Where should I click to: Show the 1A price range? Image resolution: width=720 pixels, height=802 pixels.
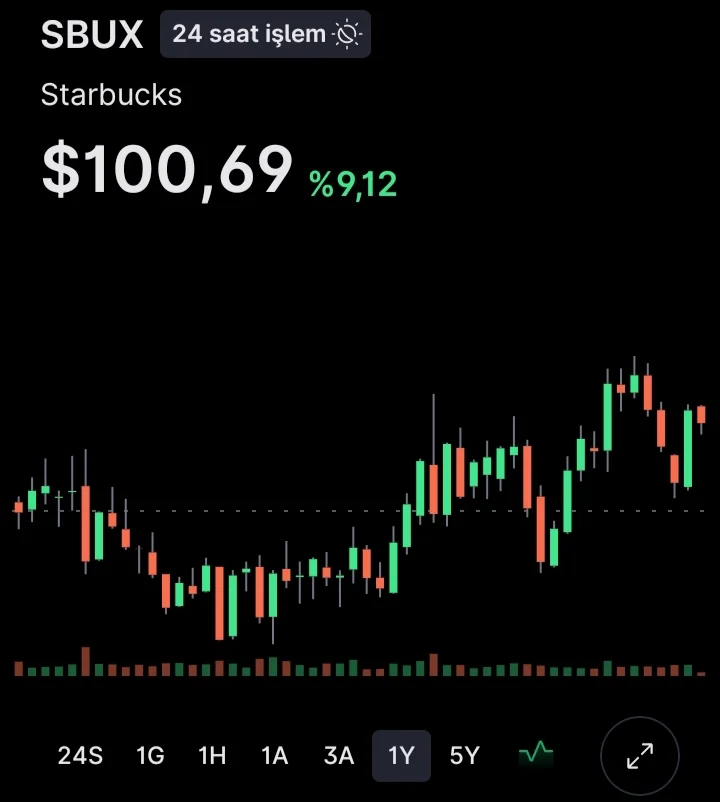click(275, 755)
